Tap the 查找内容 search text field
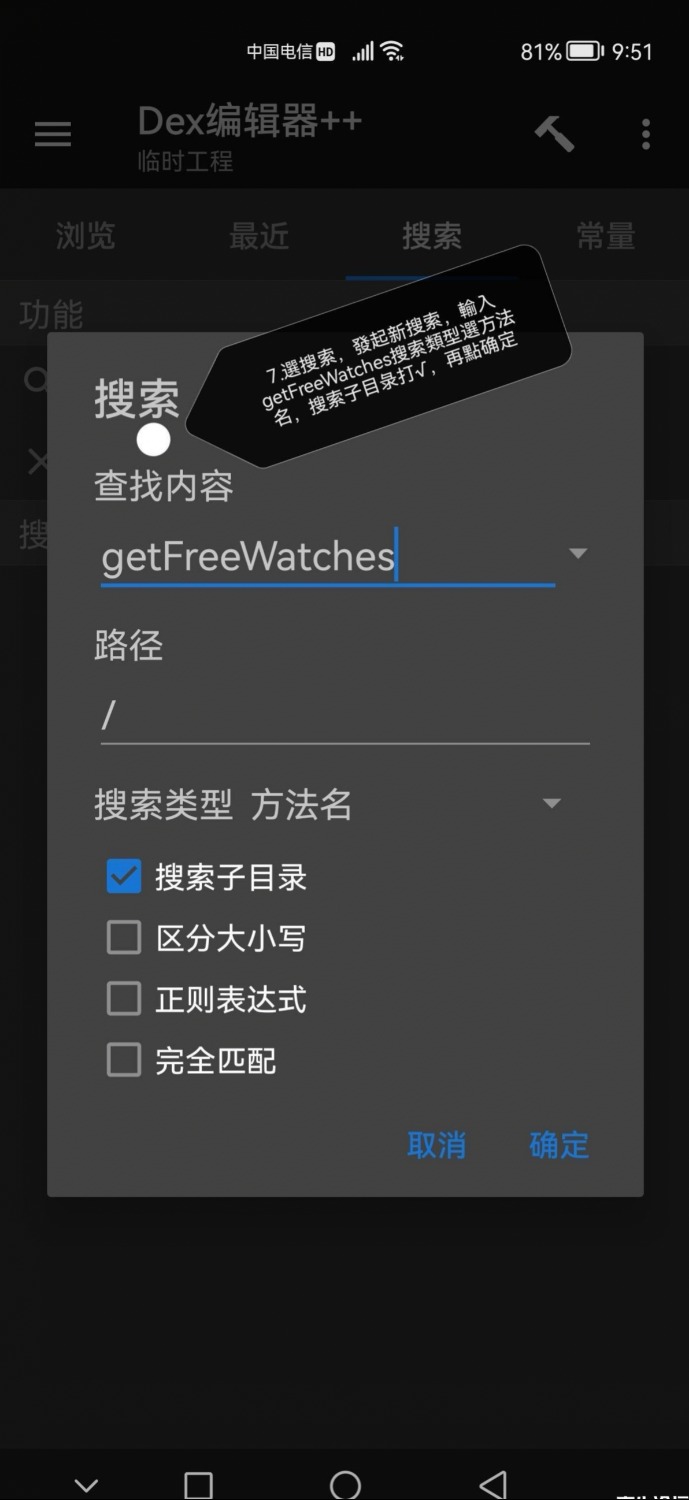The image size is (689, 1500). point(320,556)
